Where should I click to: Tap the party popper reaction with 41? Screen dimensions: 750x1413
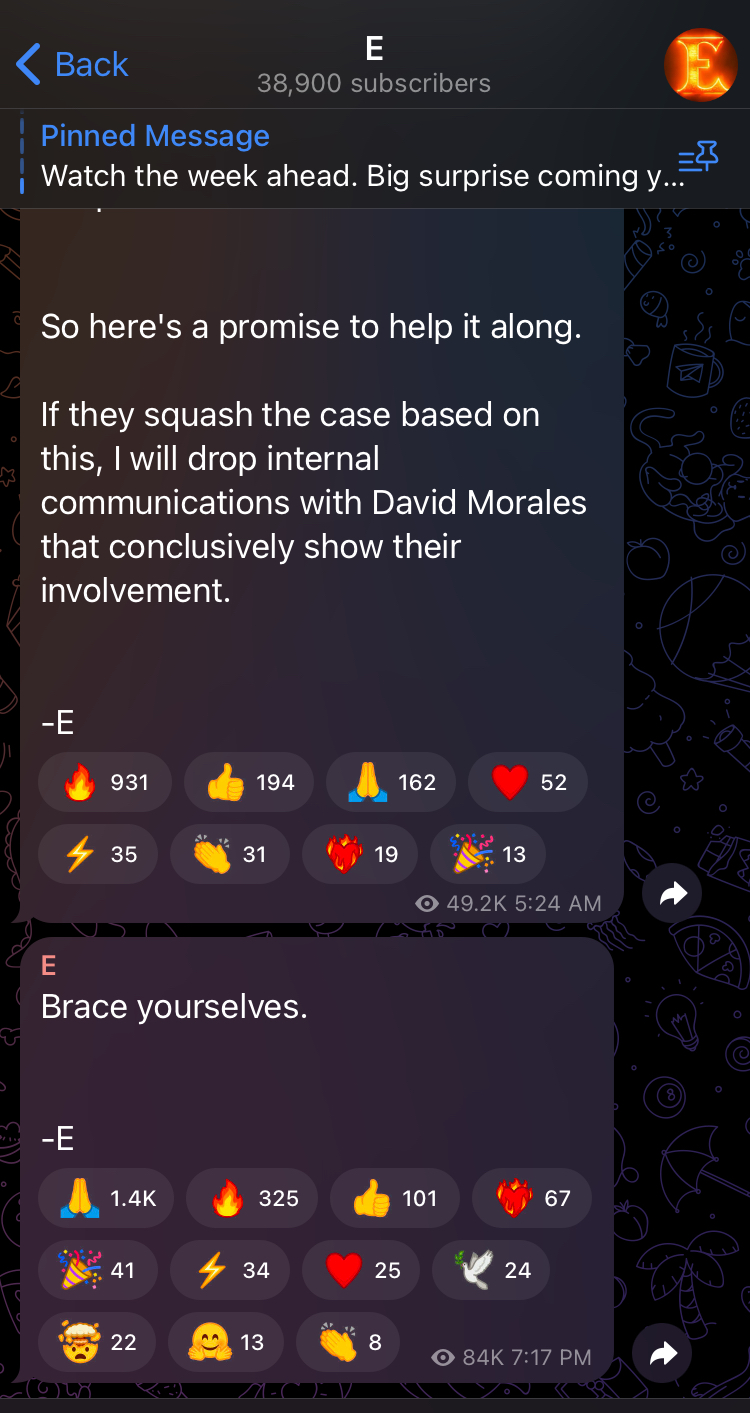pos(98,1270)
